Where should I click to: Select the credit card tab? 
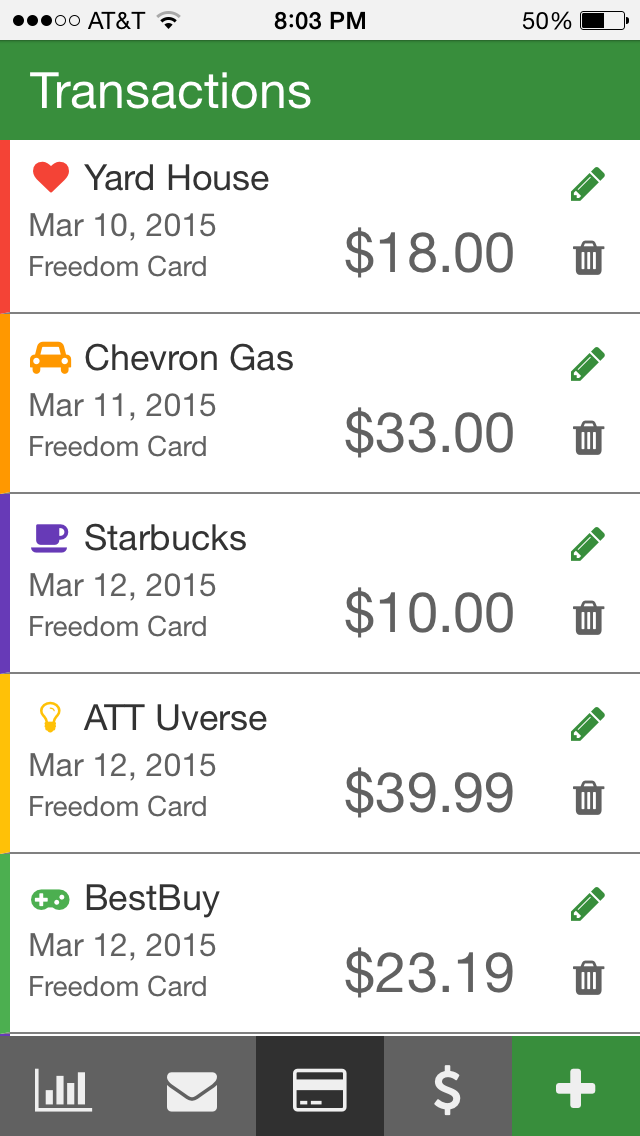[320, 1086]
